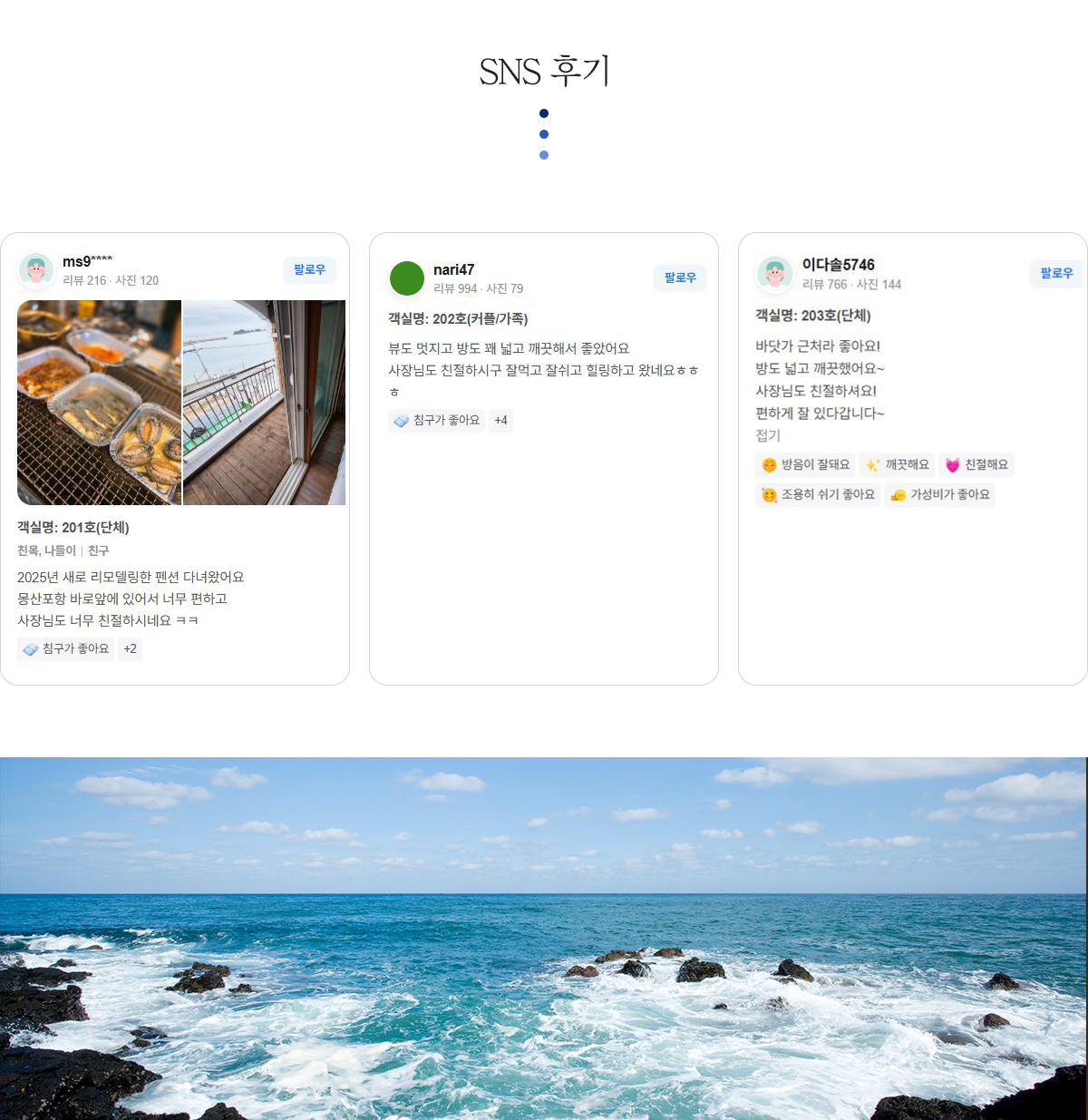Open 이다솔5746 reviewer profile
Screen dimensions: 1088x1120
point(838,265)
